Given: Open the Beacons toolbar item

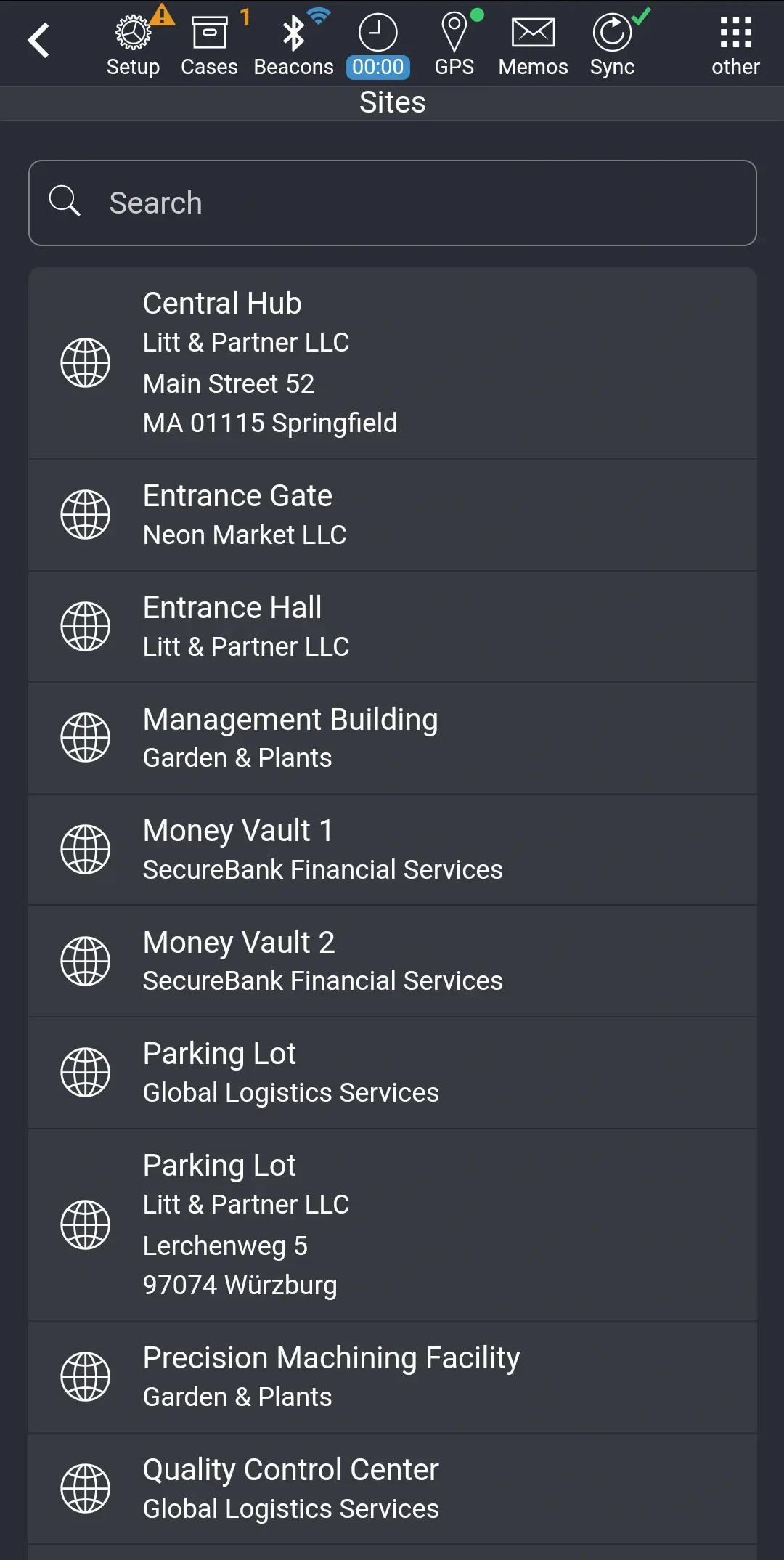Looking at the screenshot, I should click(293, 45).
